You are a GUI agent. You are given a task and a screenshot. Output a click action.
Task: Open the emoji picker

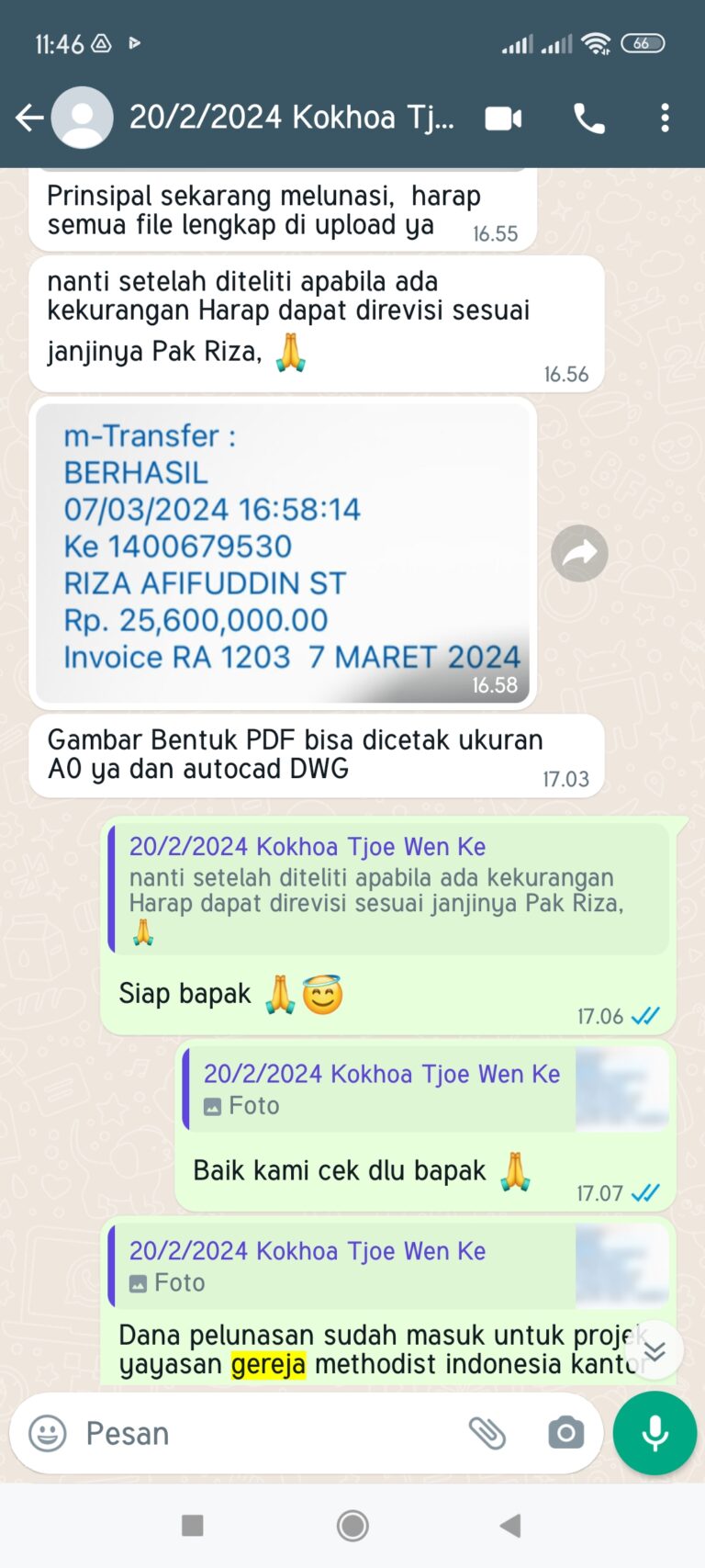coord(48,1433)
